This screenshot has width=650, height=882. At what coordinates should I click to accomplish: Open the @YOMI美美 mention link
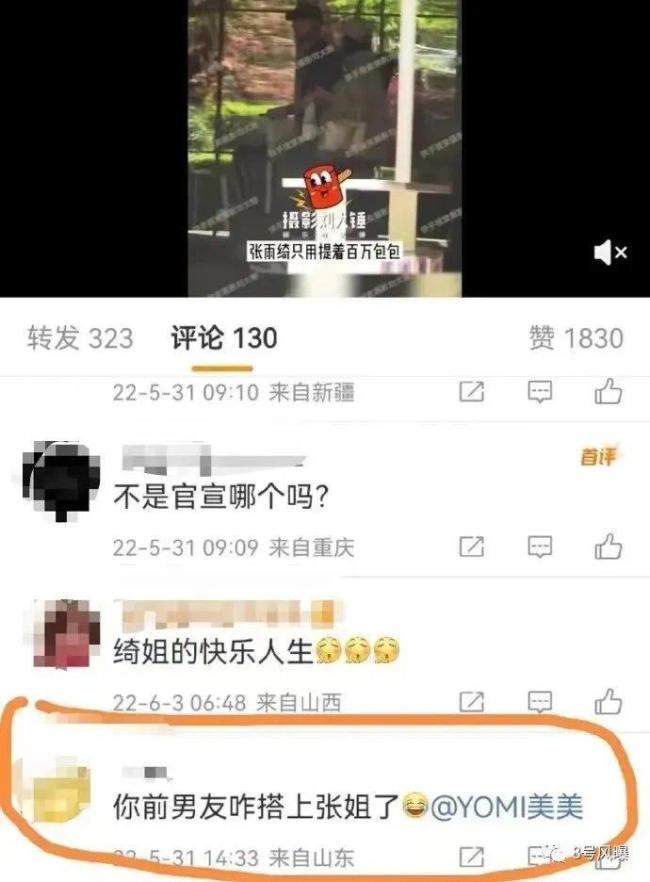(507, 806)
